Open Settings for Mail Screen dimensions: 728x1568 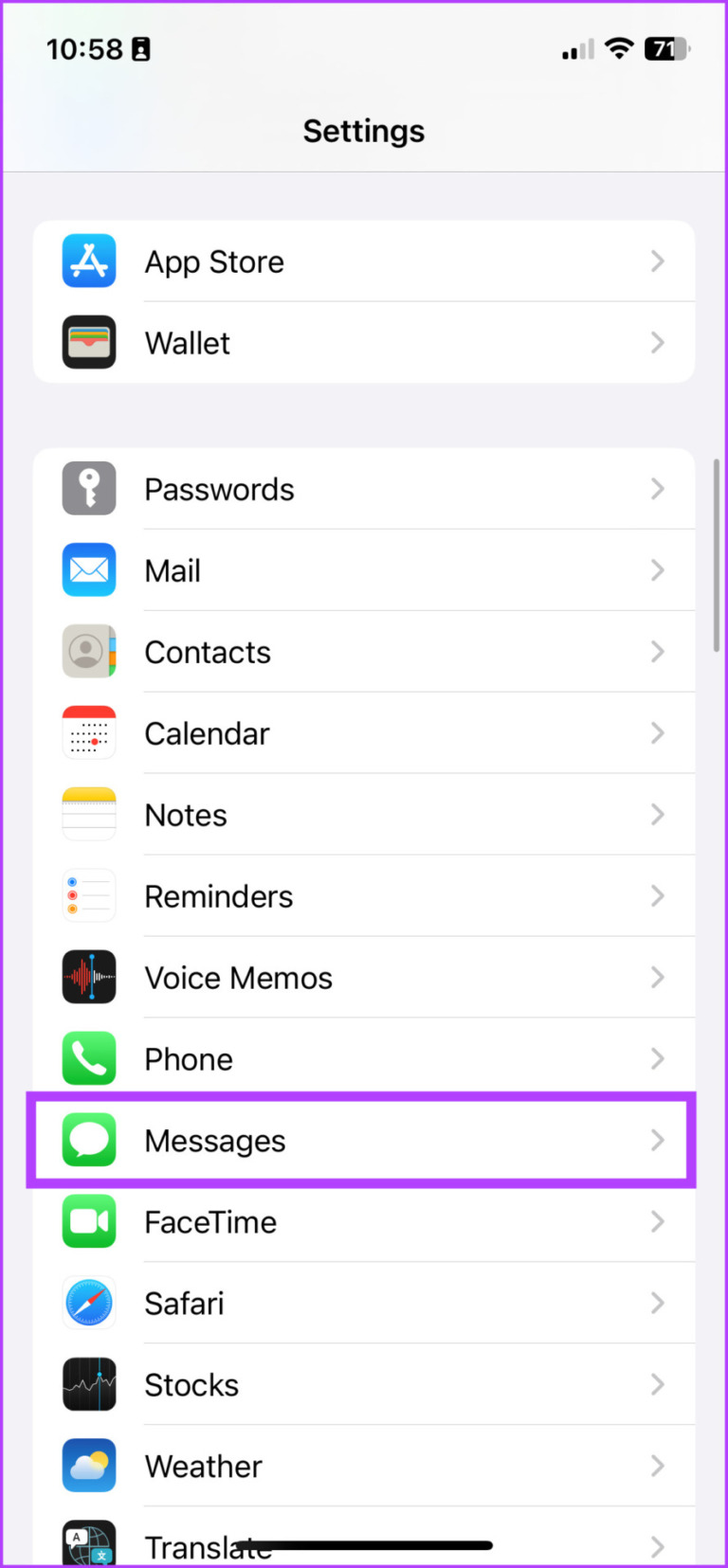(x=379, y=569)
